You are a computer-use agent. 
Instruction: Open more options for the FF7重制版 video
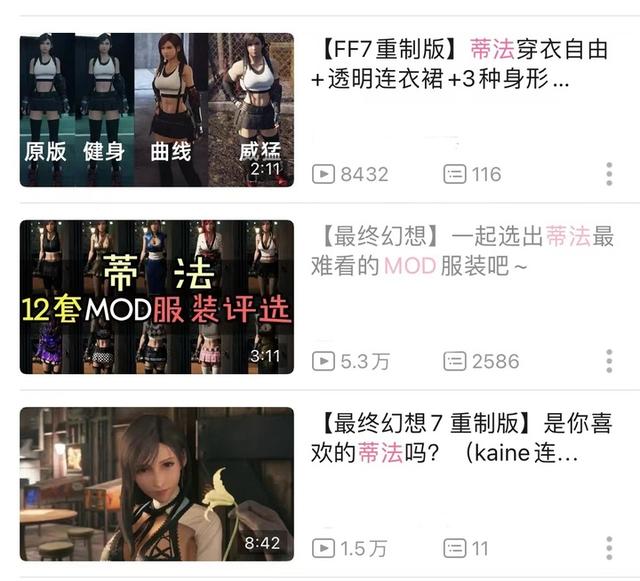(x=609, y=174)
